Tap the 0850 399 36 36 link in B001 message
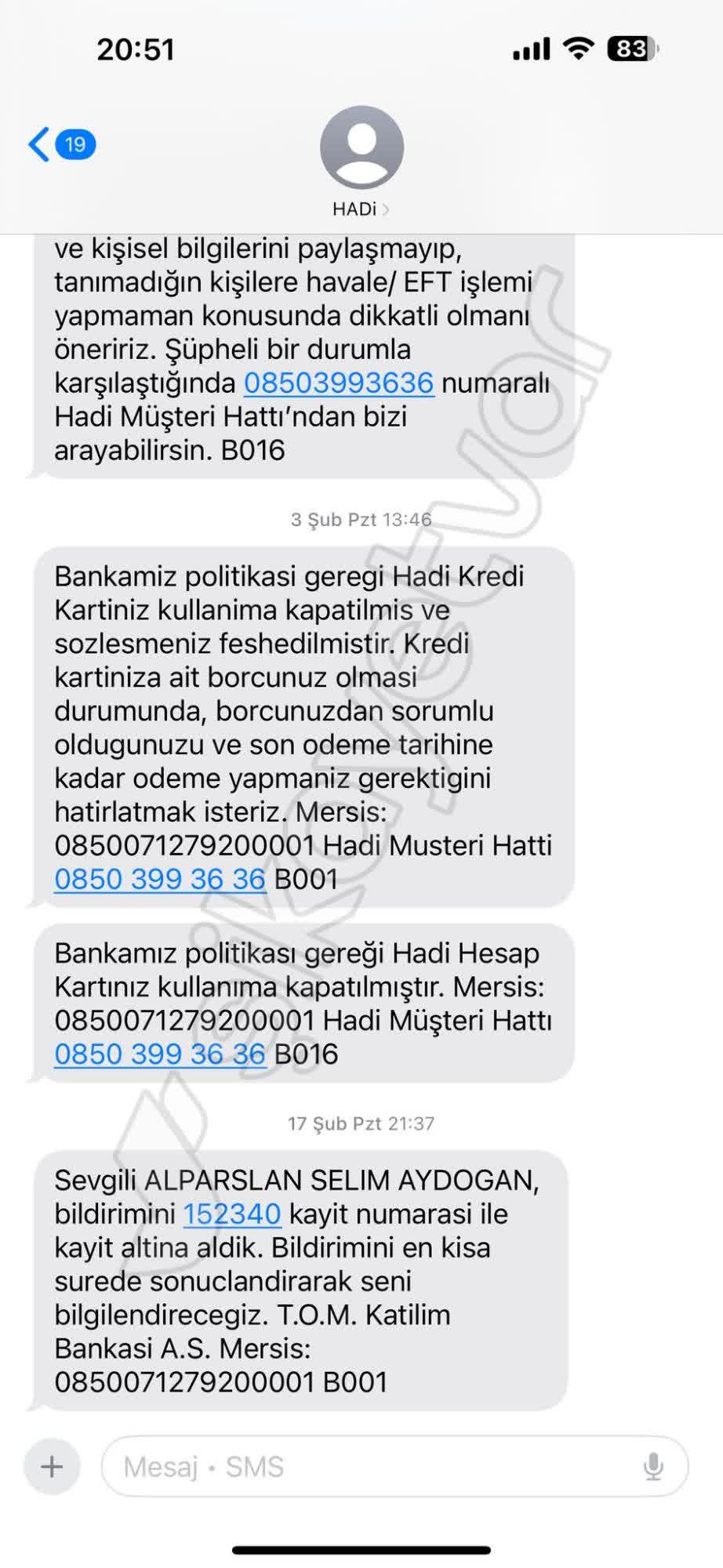723x1568 pixels. pyautogui.click(x=159, y=878)
